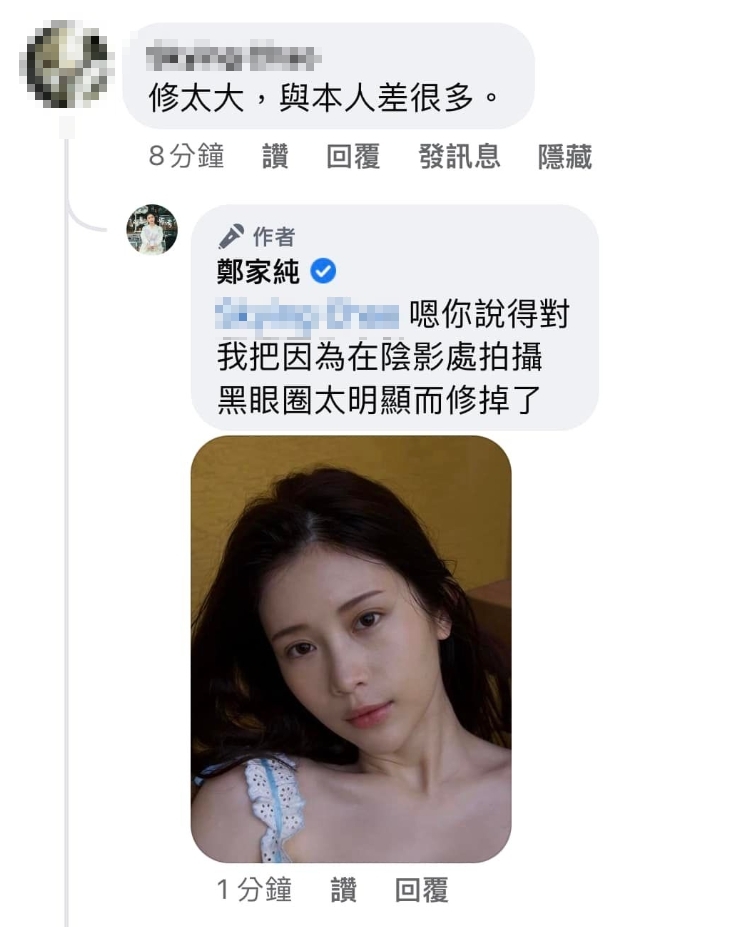
Task: View the photo attached to the author's reply
Action: [x=351, y=648]
